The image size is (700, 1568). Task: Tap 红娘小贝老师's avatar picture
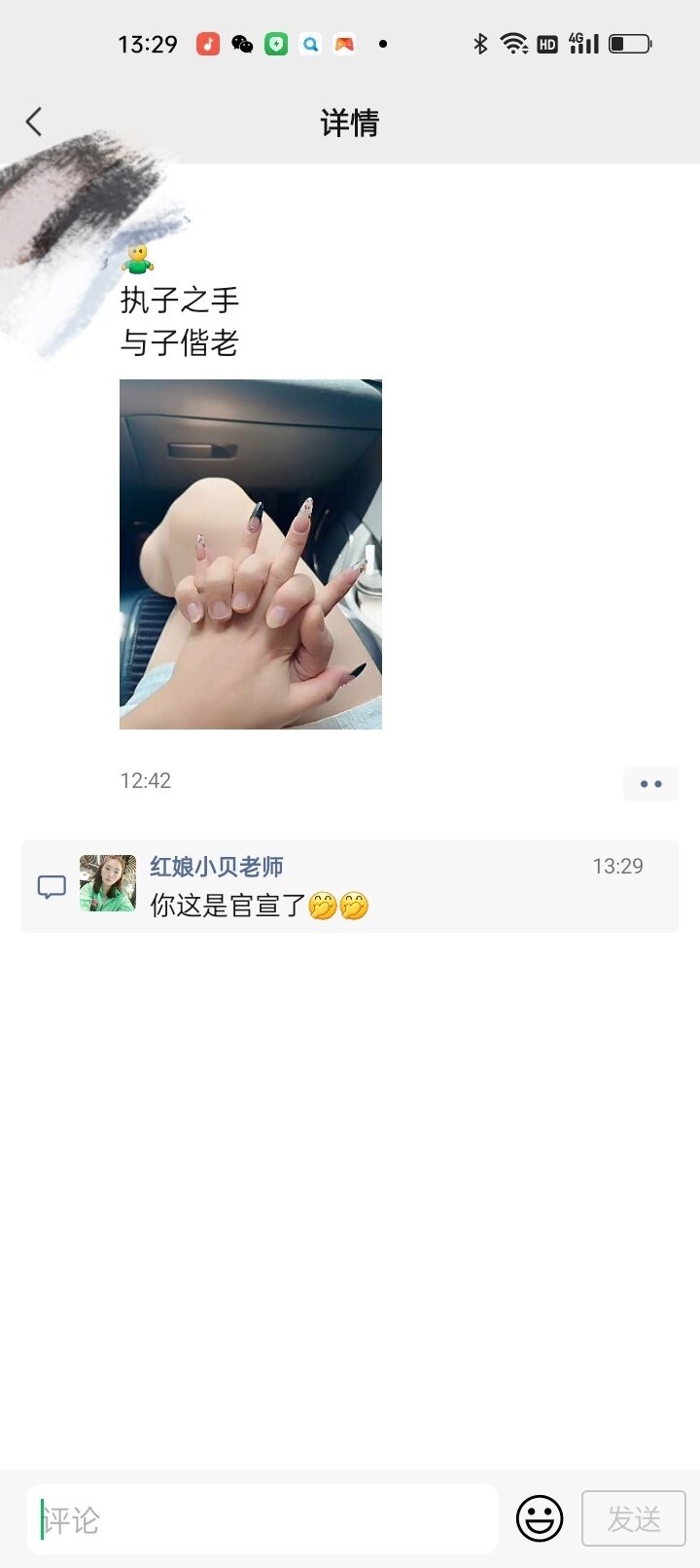point(108,883)
